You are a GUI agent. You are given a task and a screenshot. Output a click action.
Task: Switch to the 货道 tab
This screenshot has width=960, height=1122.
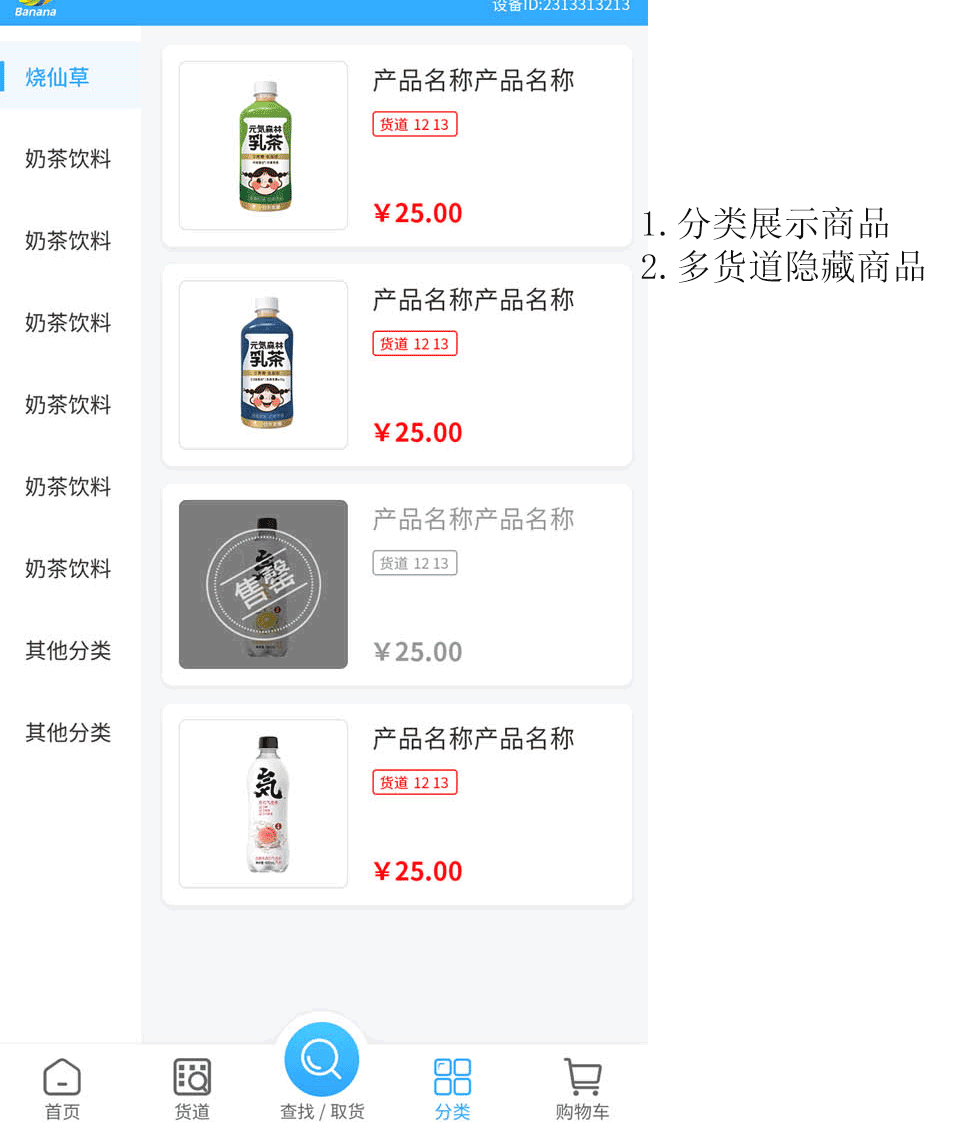click(x=192, y=1088)
